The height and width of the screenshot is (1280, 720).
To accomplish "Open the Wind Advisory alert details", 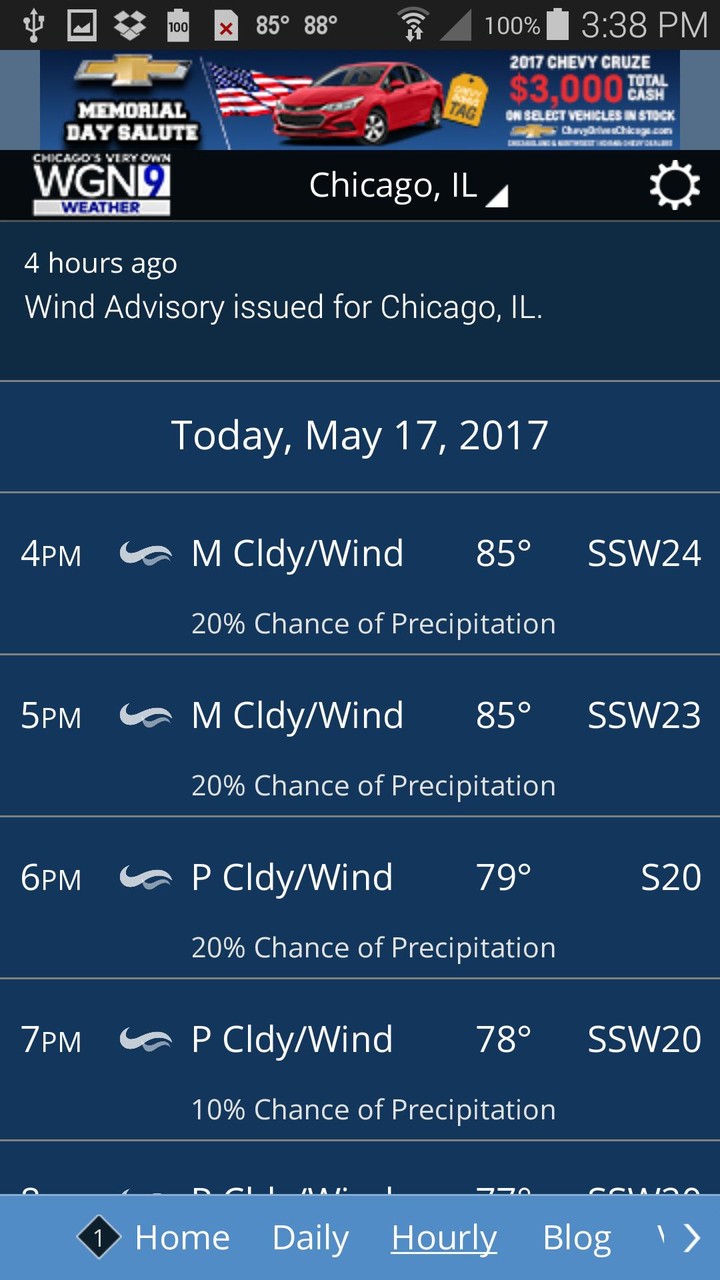I will click(x=283, y=306).
